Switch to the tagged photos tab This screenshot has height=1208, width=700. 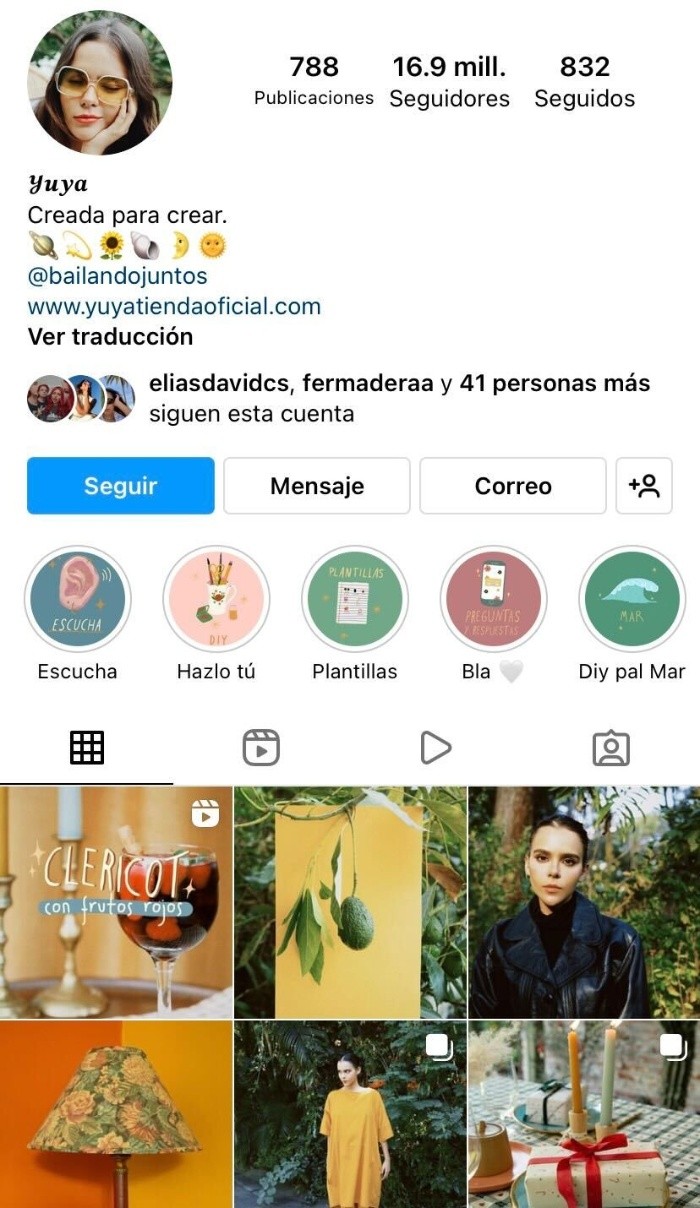pyautogui.click(x=611, y=748)
